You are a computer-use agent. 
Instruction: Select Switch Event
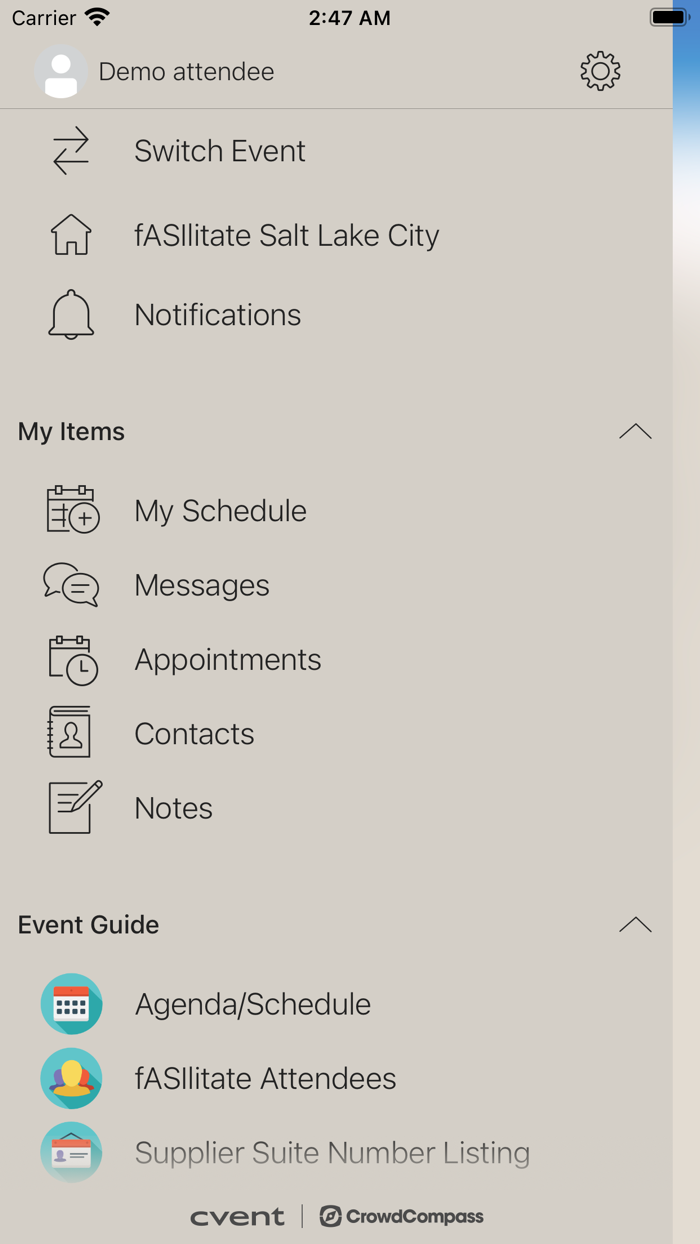pyautogui.click(x=219, y=151)
